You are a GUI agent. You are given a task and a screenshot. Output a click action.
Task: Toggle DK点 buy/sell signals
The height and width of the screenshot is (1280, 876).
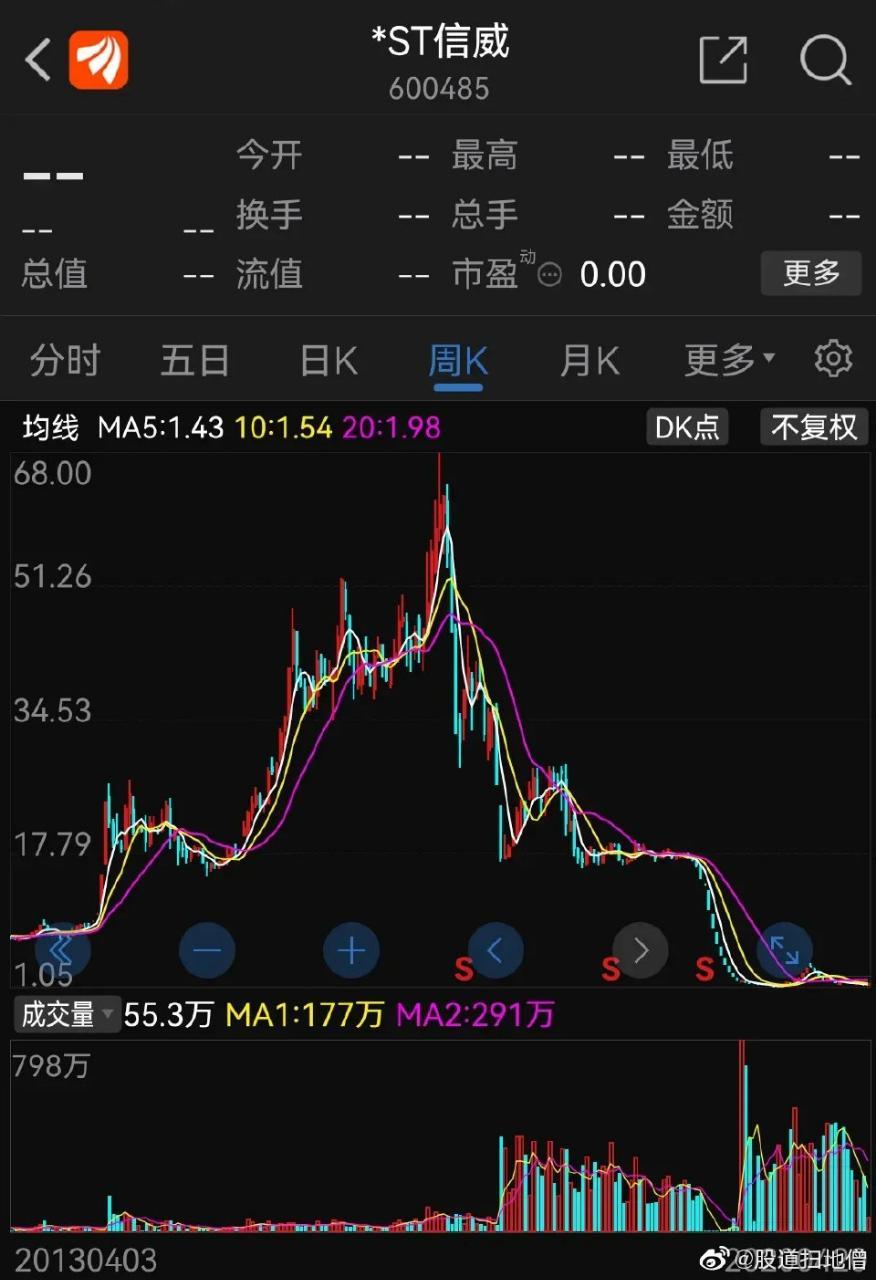(687, 427)
